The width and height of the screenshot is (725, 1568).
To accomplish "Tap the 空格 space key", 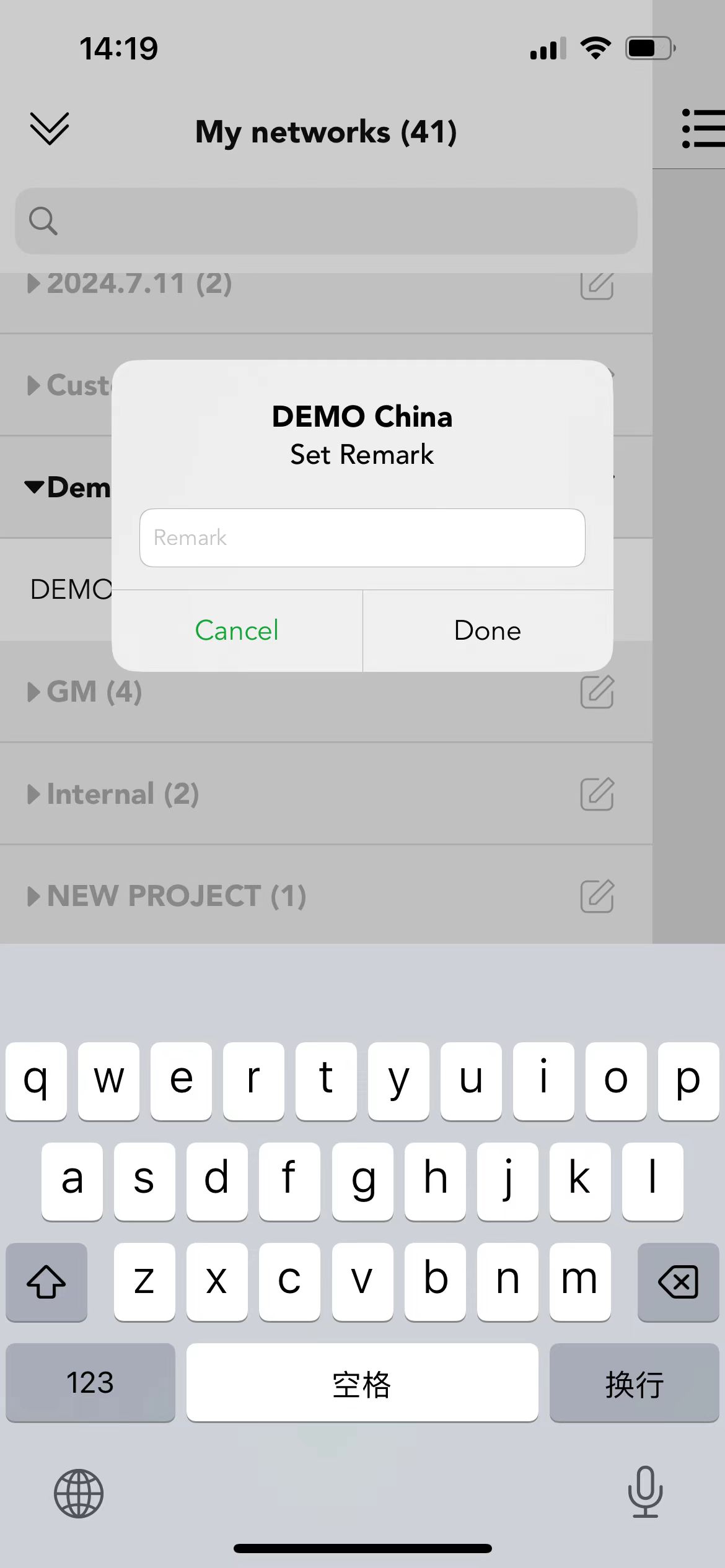I will [362, 1382].
